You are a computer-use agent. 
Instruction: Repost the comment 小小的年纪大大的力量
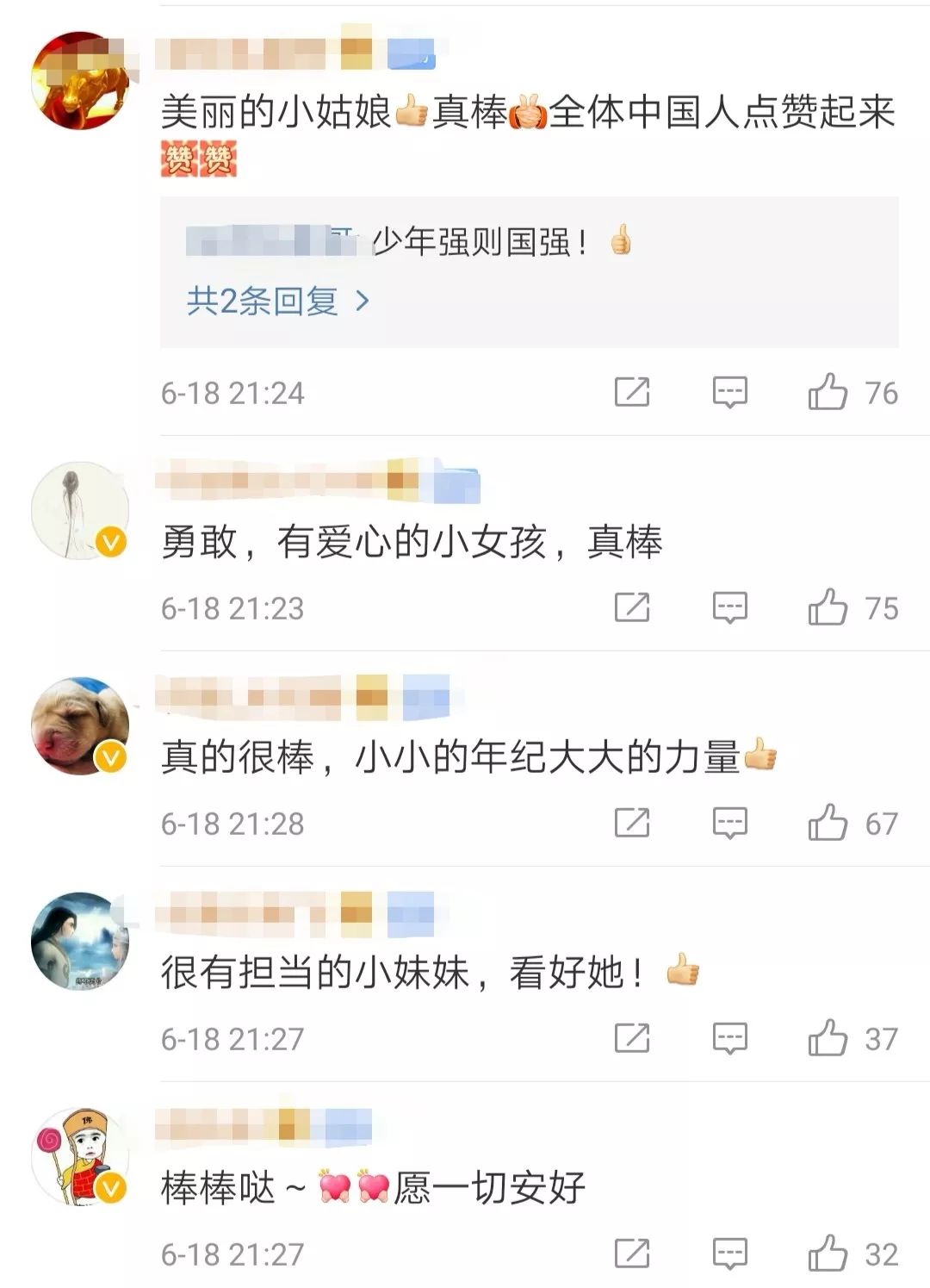[x=631, y=824]
